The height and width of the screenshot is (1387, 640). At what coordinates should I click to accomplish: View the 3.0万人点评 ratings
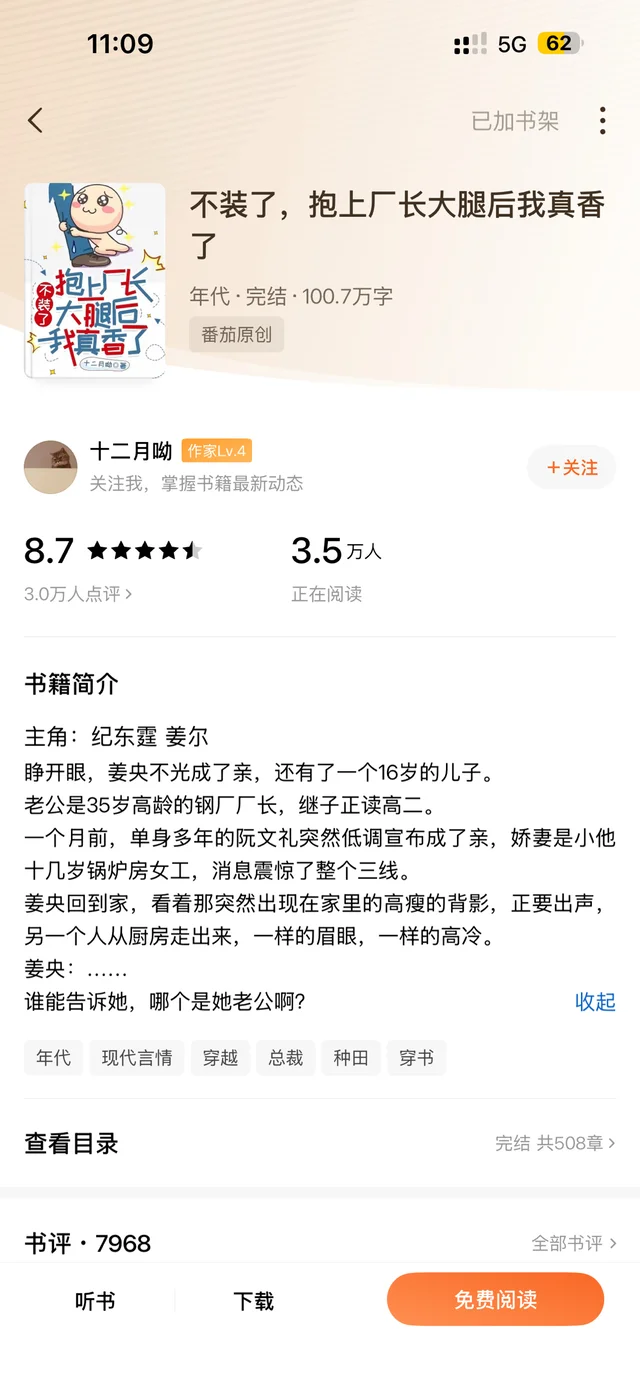click(x=78, y=594)
